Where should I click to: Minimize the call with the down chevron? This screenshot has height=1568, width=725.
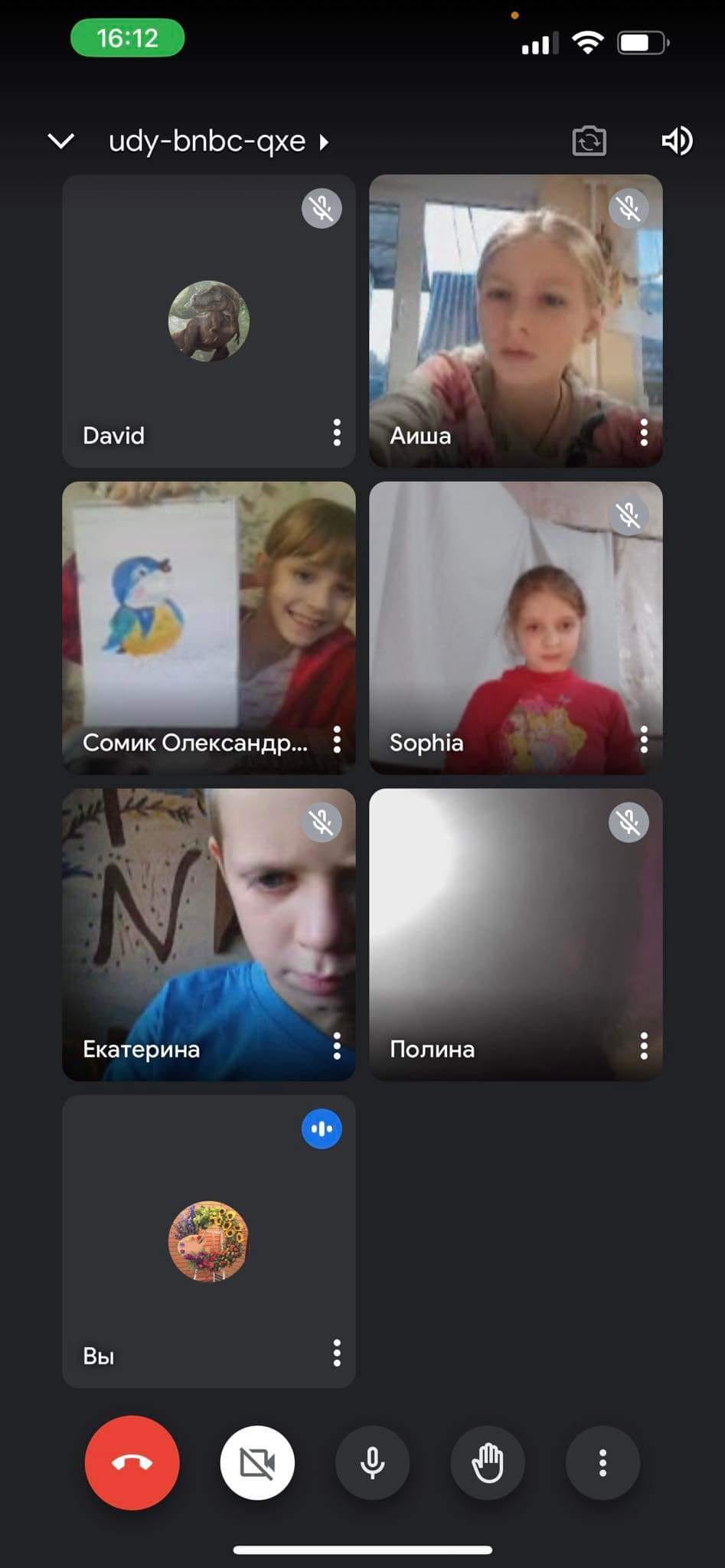pyautogui.click(x=60, y=141)
